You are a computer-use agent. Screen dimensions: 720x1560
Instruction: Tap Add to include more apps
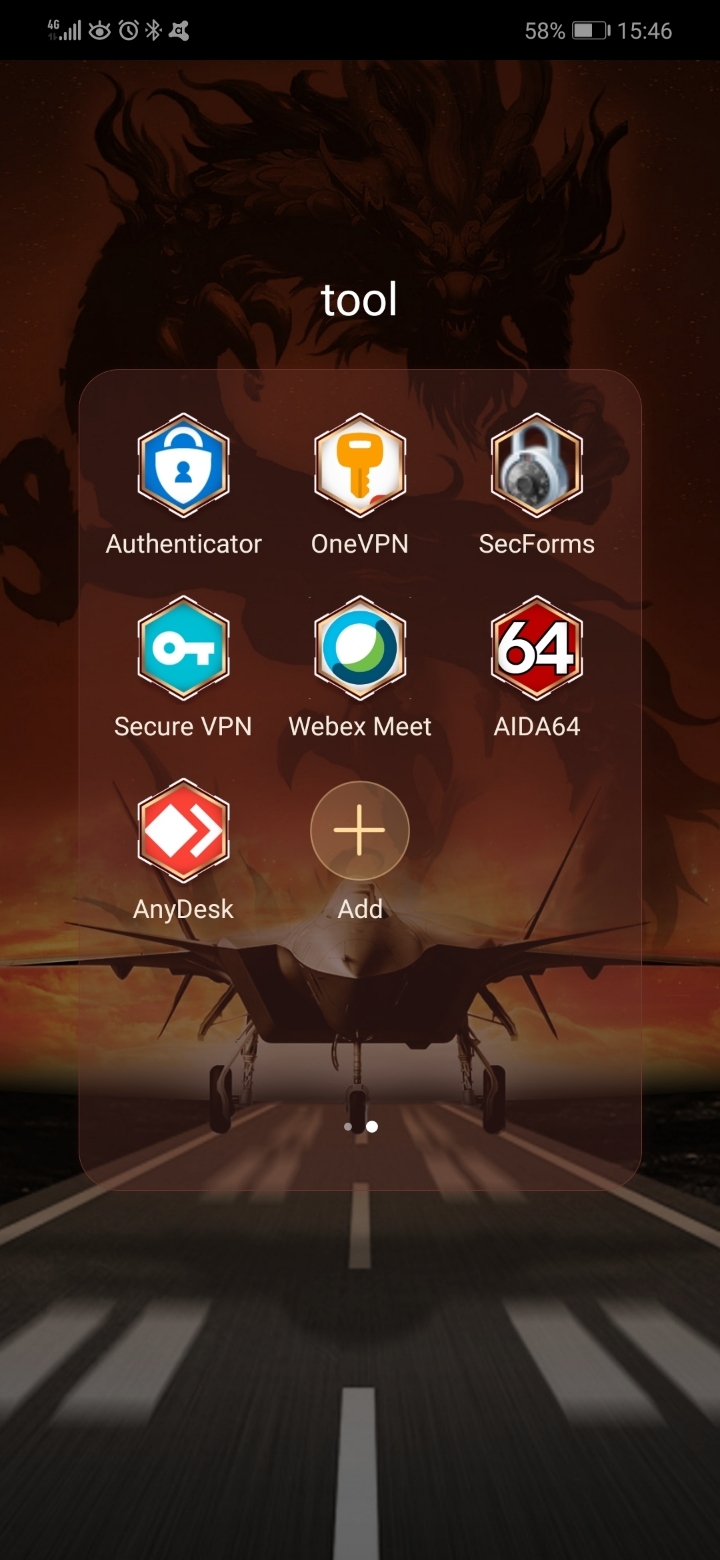click(360, 832)
